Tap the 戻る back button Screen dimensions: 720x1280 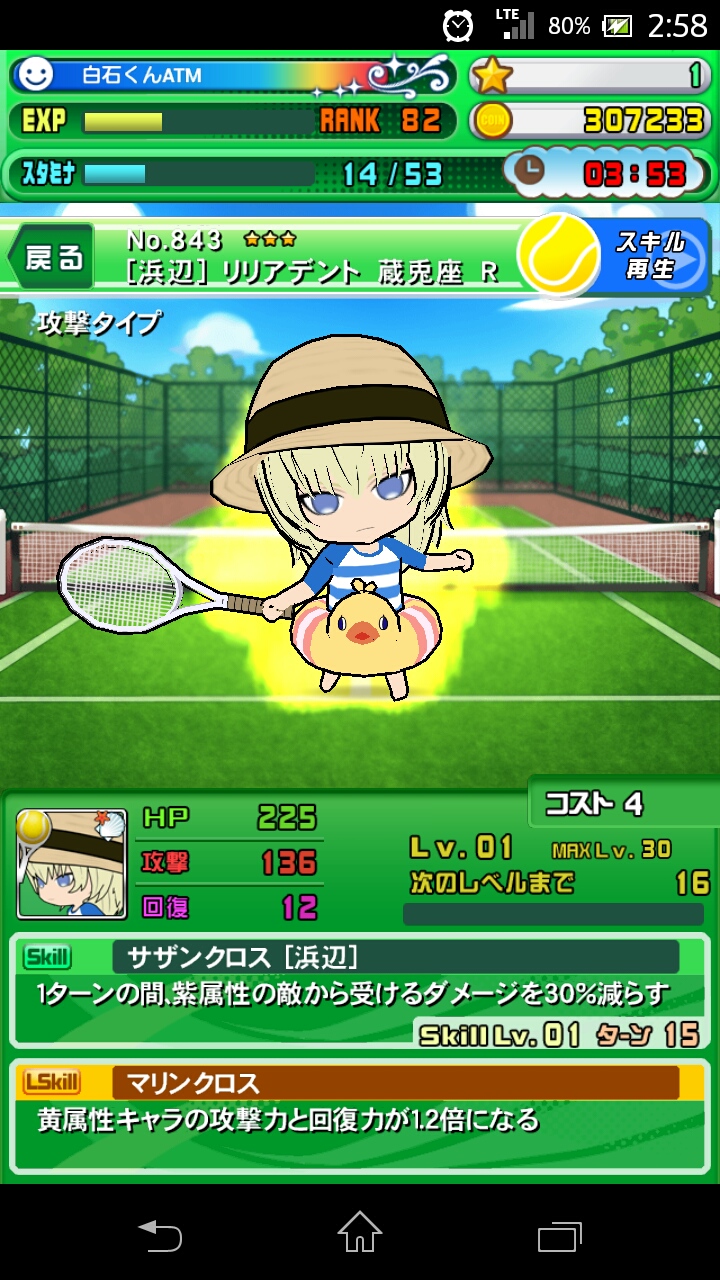52,258
